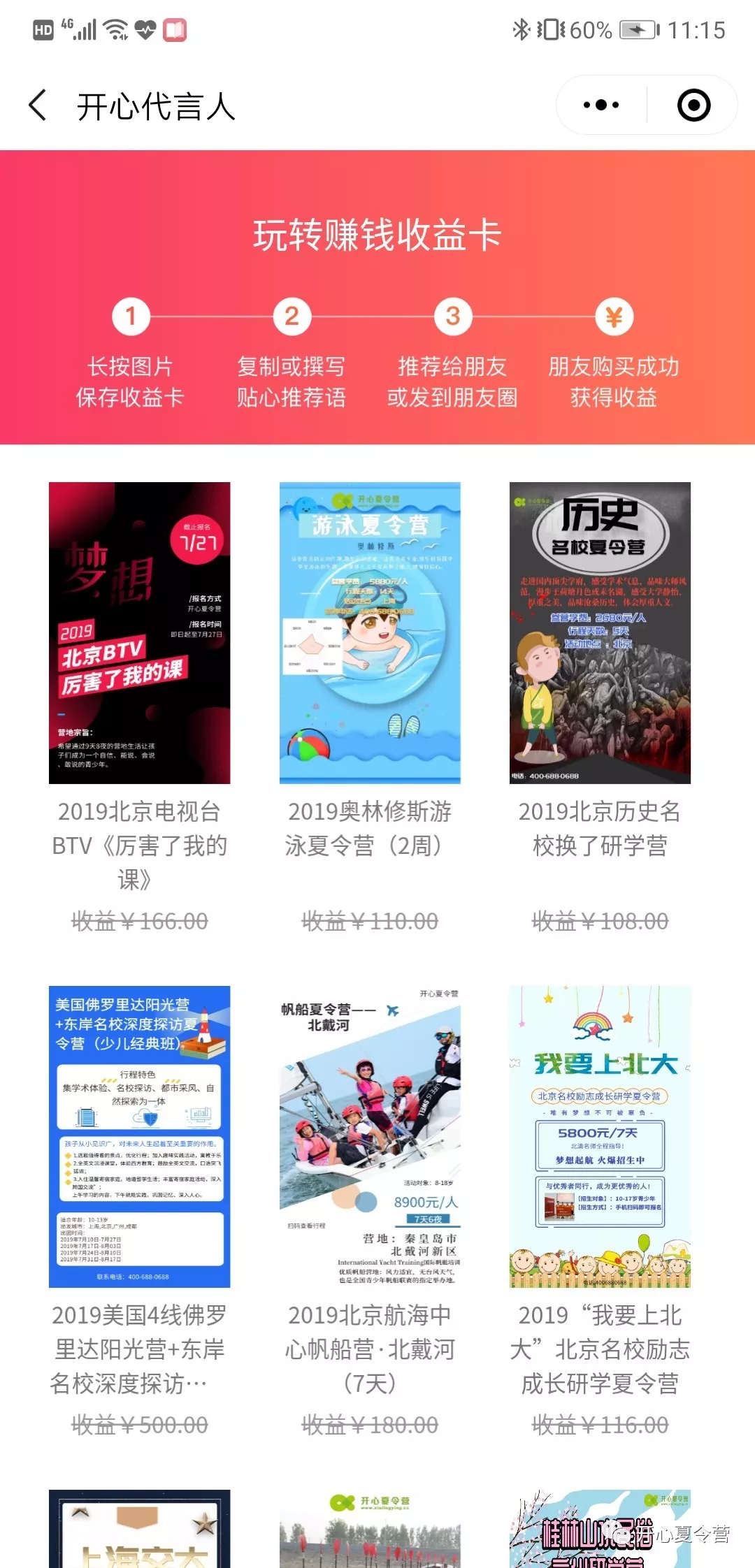Image resolution: width=755 pixels, height=1568 pixels.
Task: Open the mini program more options menu
Action: 601,106
